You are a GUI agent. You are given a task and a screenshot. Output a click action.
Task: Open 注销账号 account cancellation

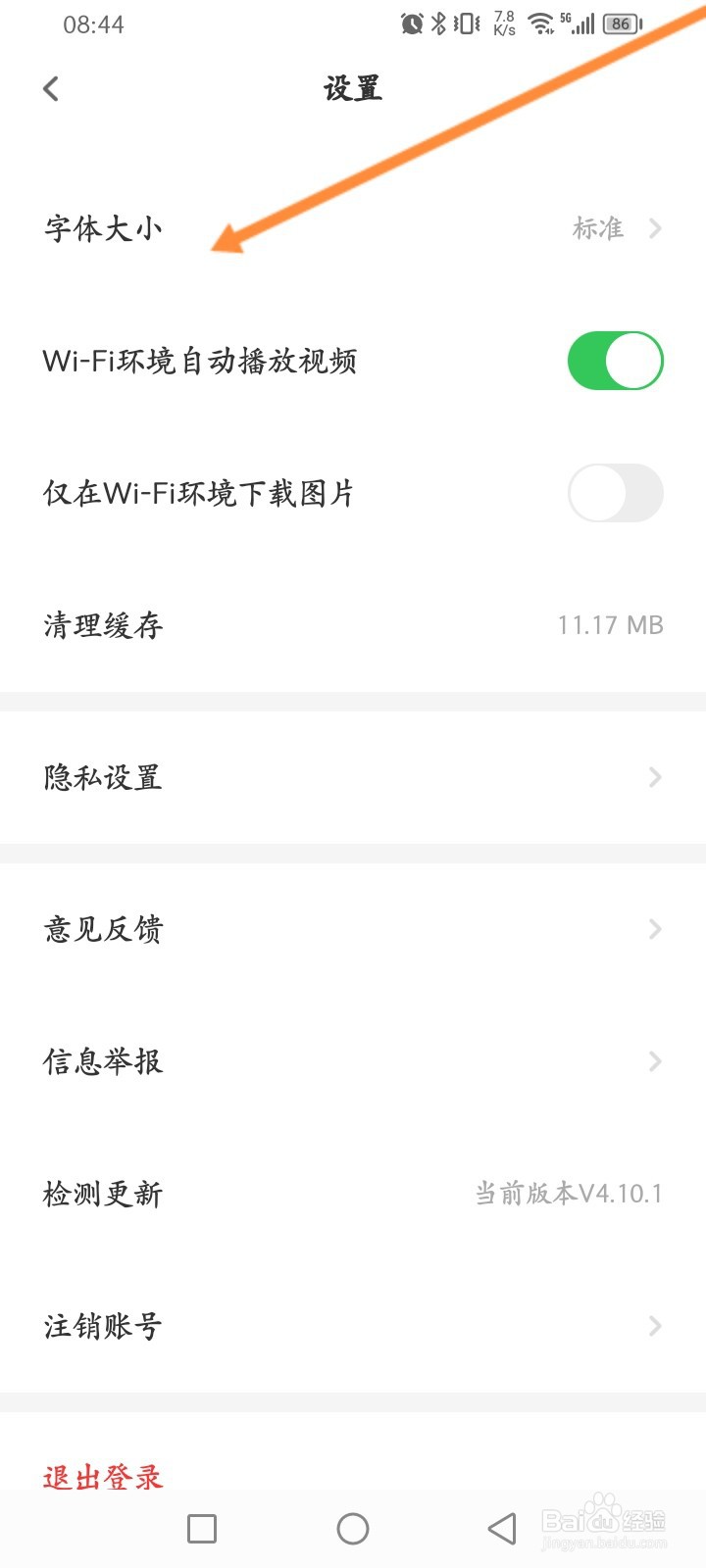[x=353, y=1326]
